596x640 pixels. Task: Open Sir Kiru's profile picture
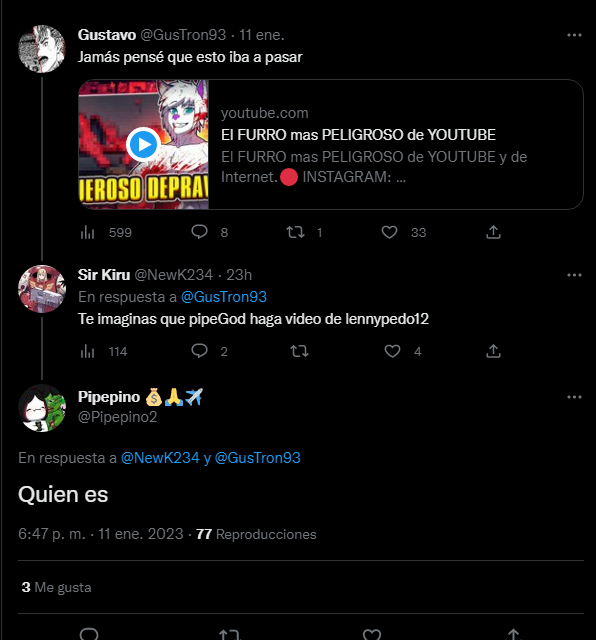coord(42,289)
